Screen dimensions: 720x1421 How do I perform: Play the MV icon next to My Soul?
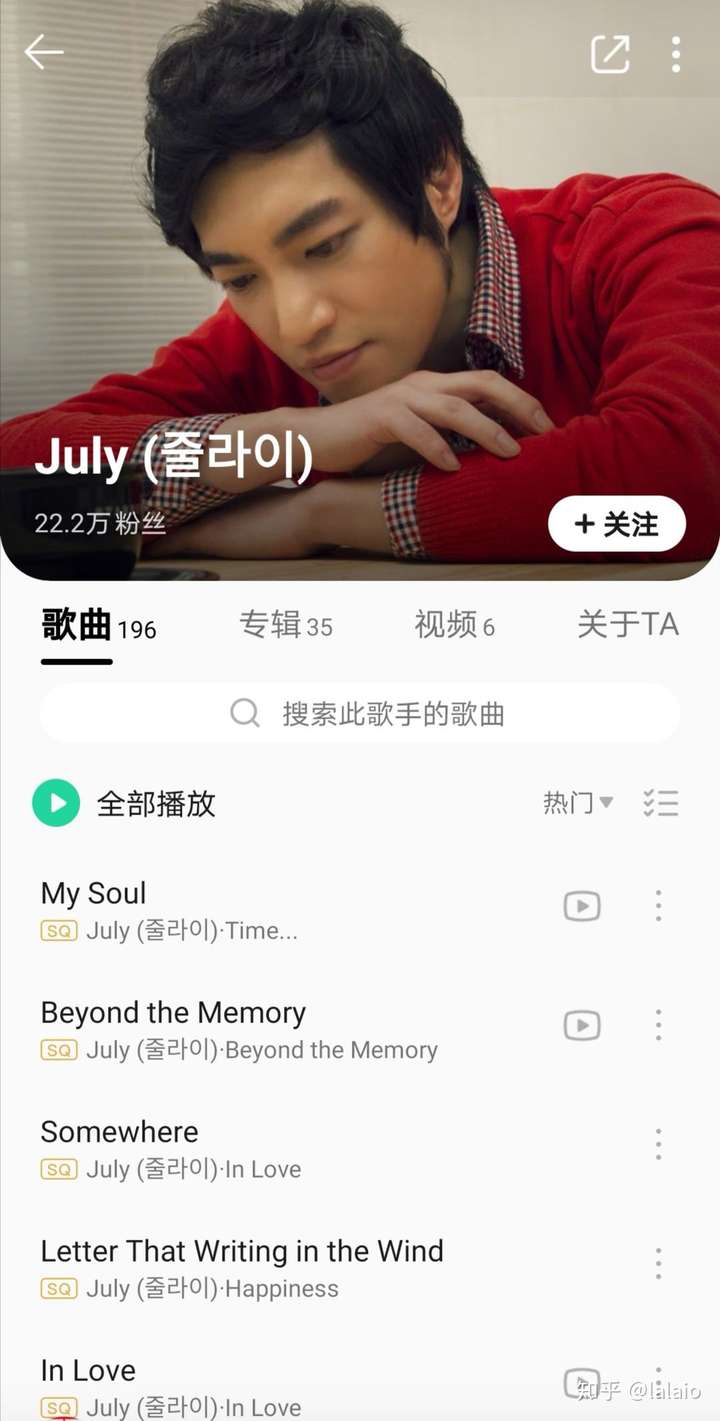point(581,906)
